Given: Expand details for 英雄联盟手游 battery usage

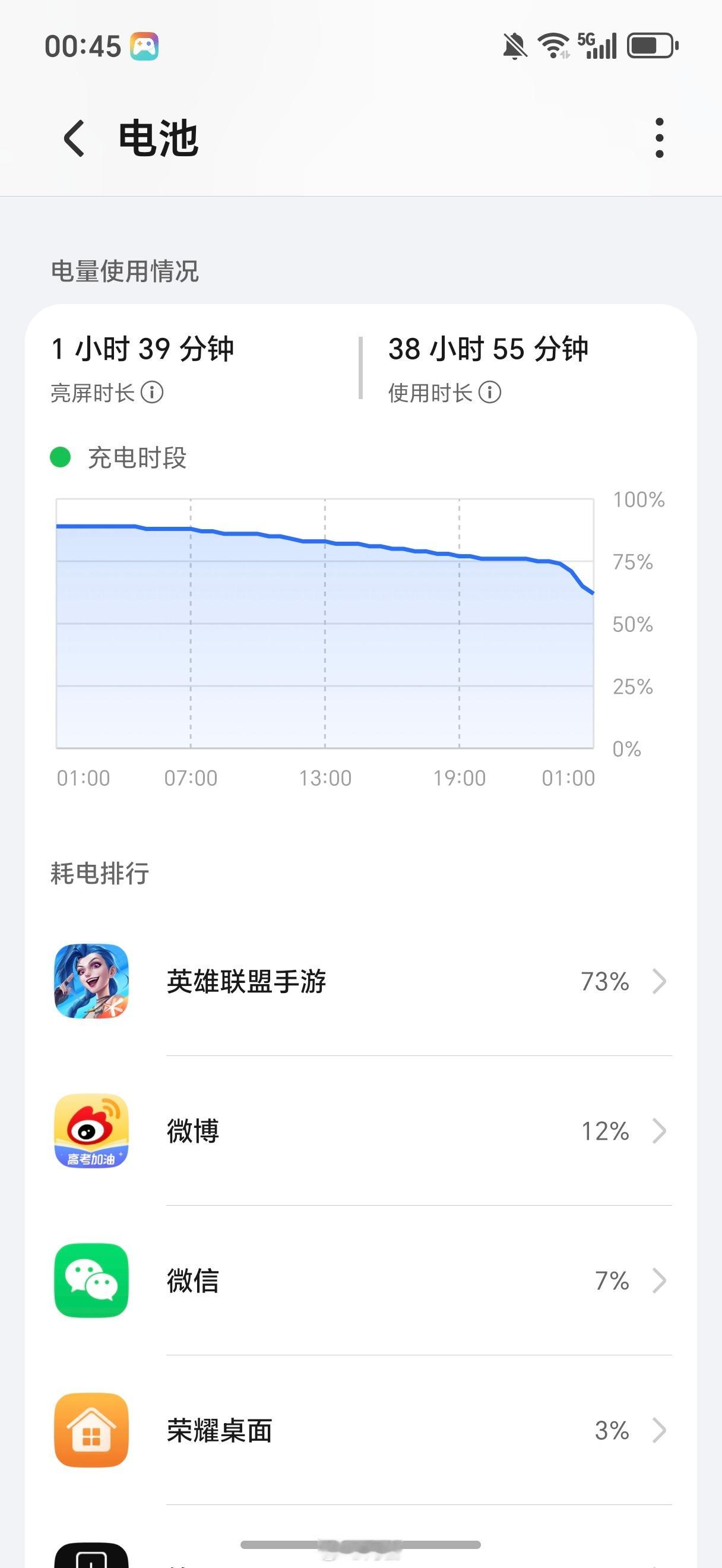Looking at the screenshot, I should tap(660, 981).
